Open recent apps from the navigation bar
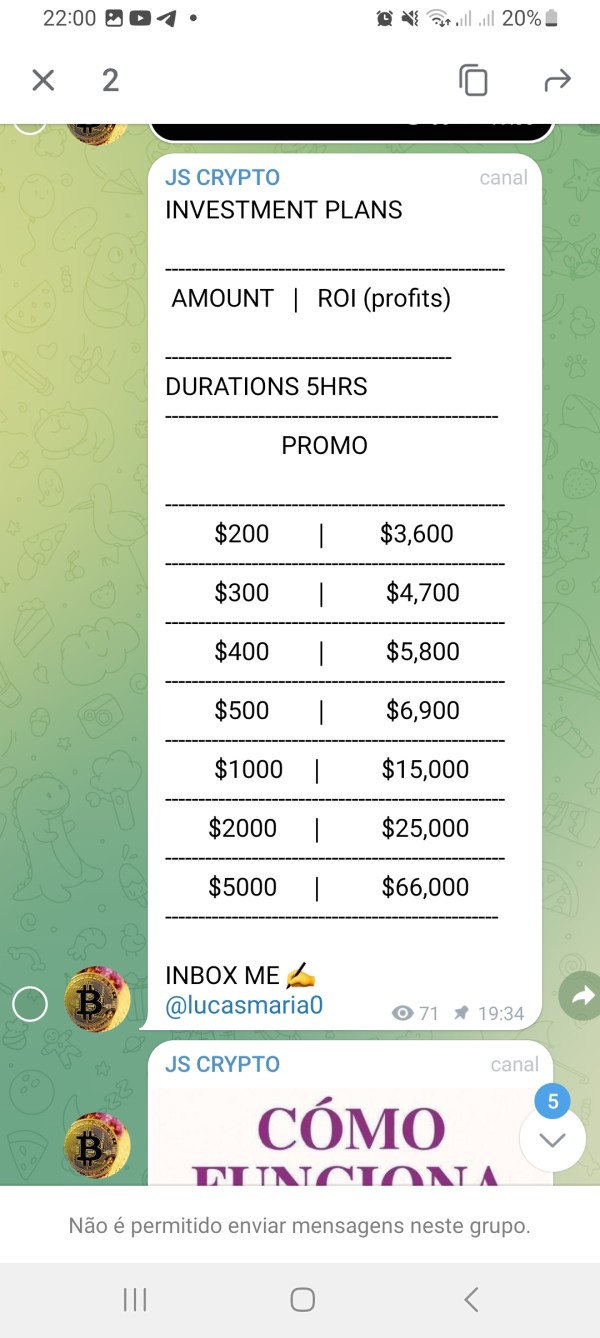The image size is (600, 1338). coord(135,1299)
